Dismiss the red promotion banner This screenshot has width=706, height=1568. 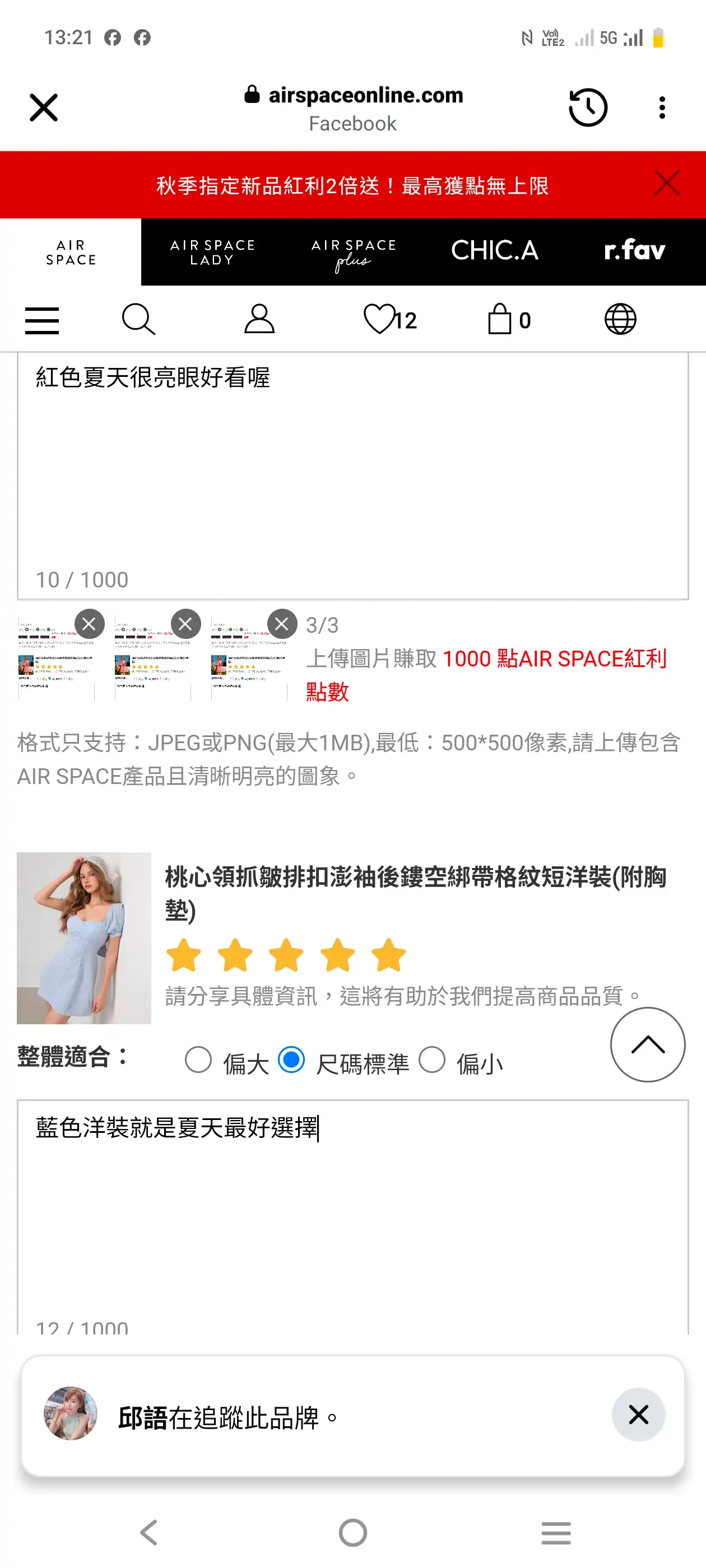pos(667,183)
